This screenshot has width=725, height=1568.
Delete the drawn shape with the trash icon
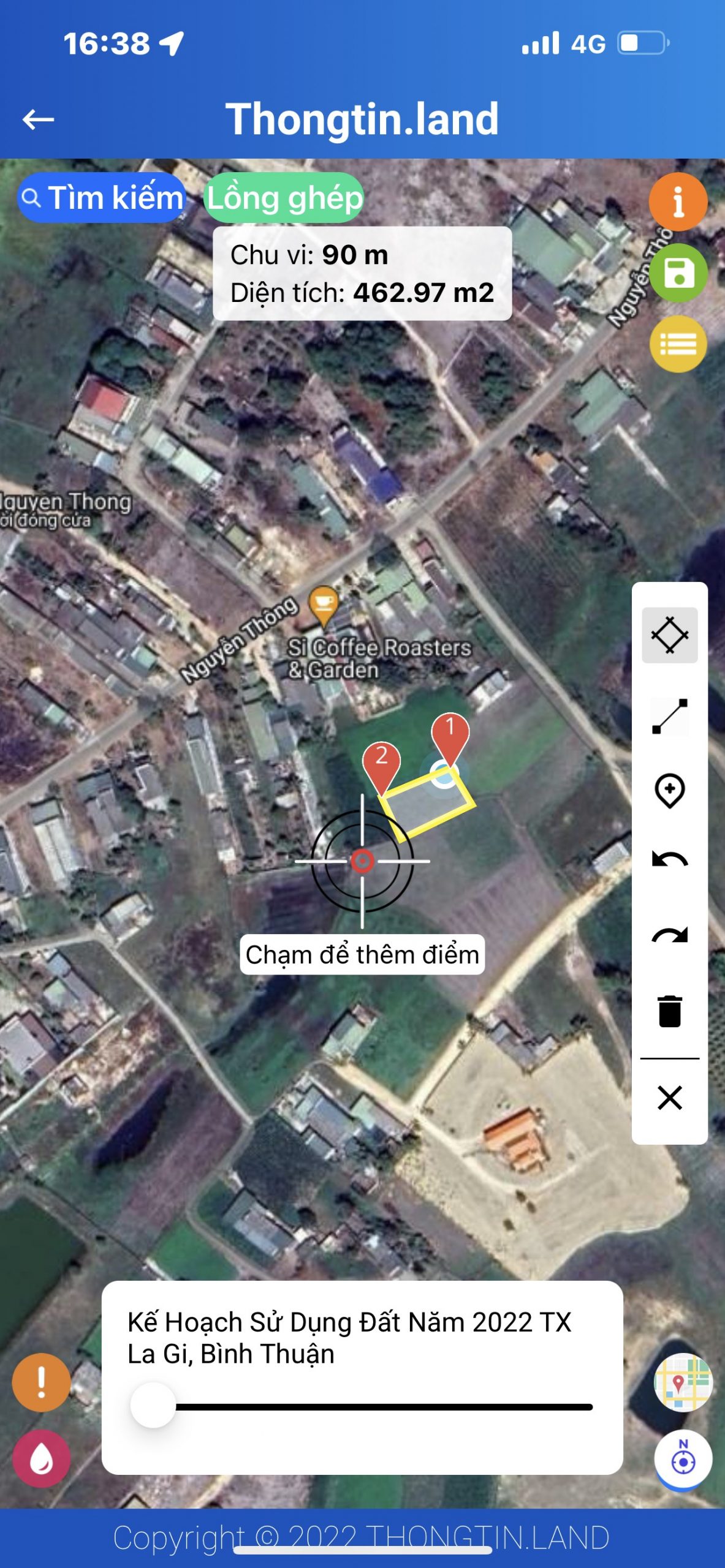(669, 1011)
